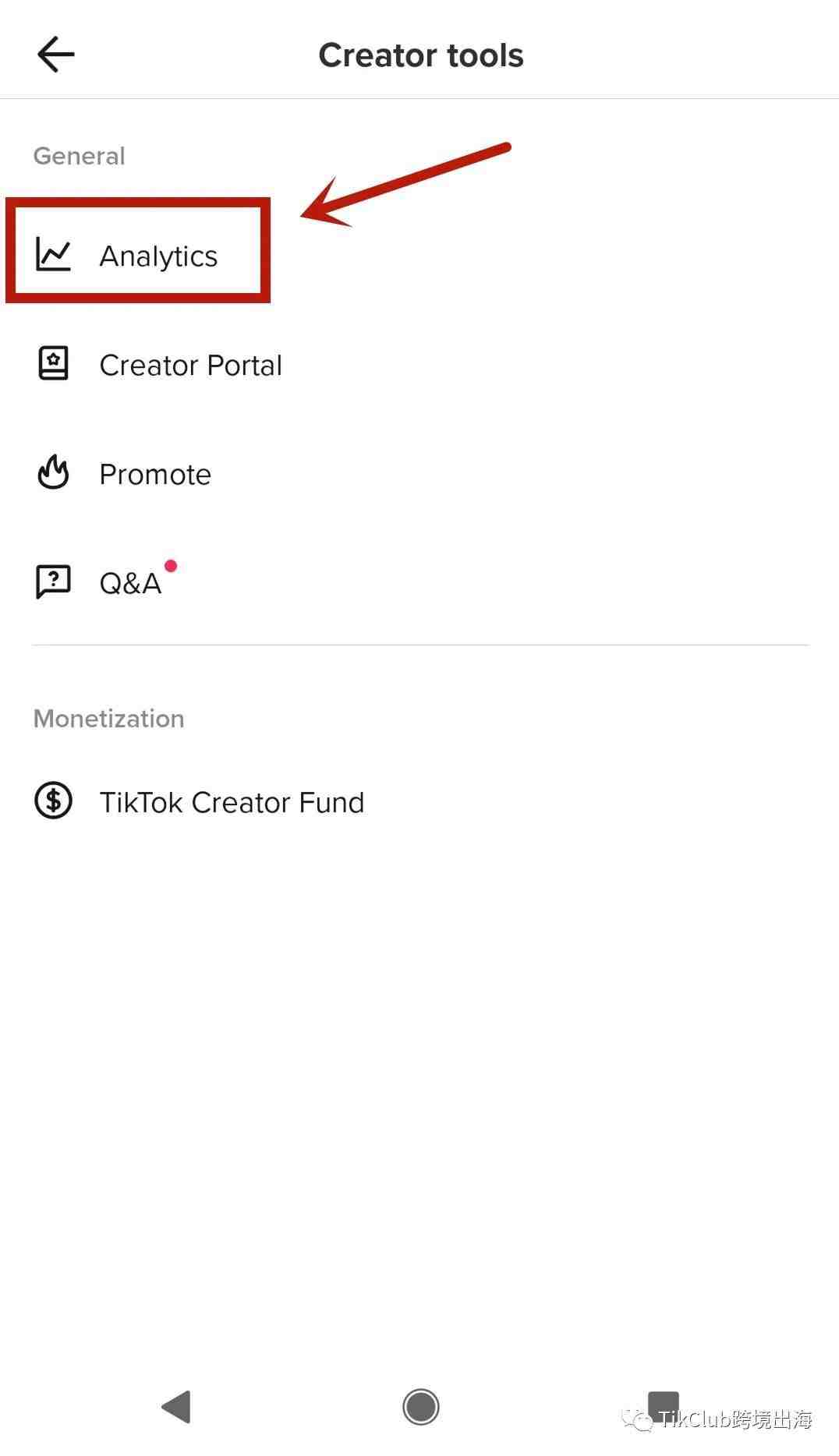Open TikTok Creator Fund
This screenshot has width=839, height=1456.
419,801
